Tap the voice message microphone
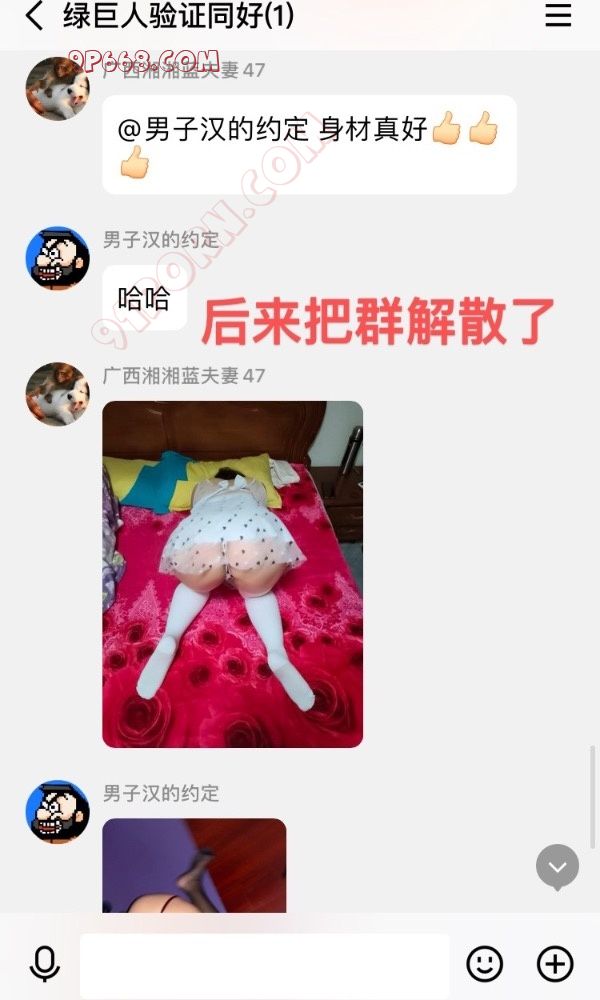 (44, 964)
